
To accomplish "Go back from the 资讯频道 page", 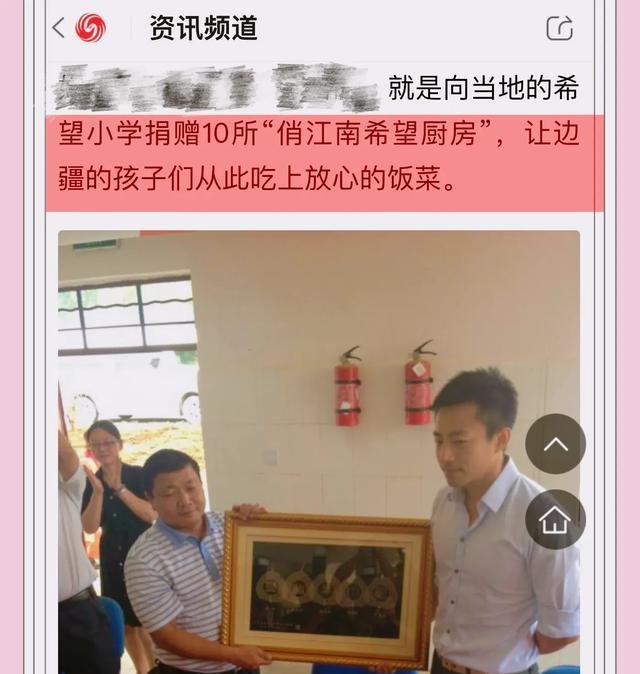I will 59,28.
